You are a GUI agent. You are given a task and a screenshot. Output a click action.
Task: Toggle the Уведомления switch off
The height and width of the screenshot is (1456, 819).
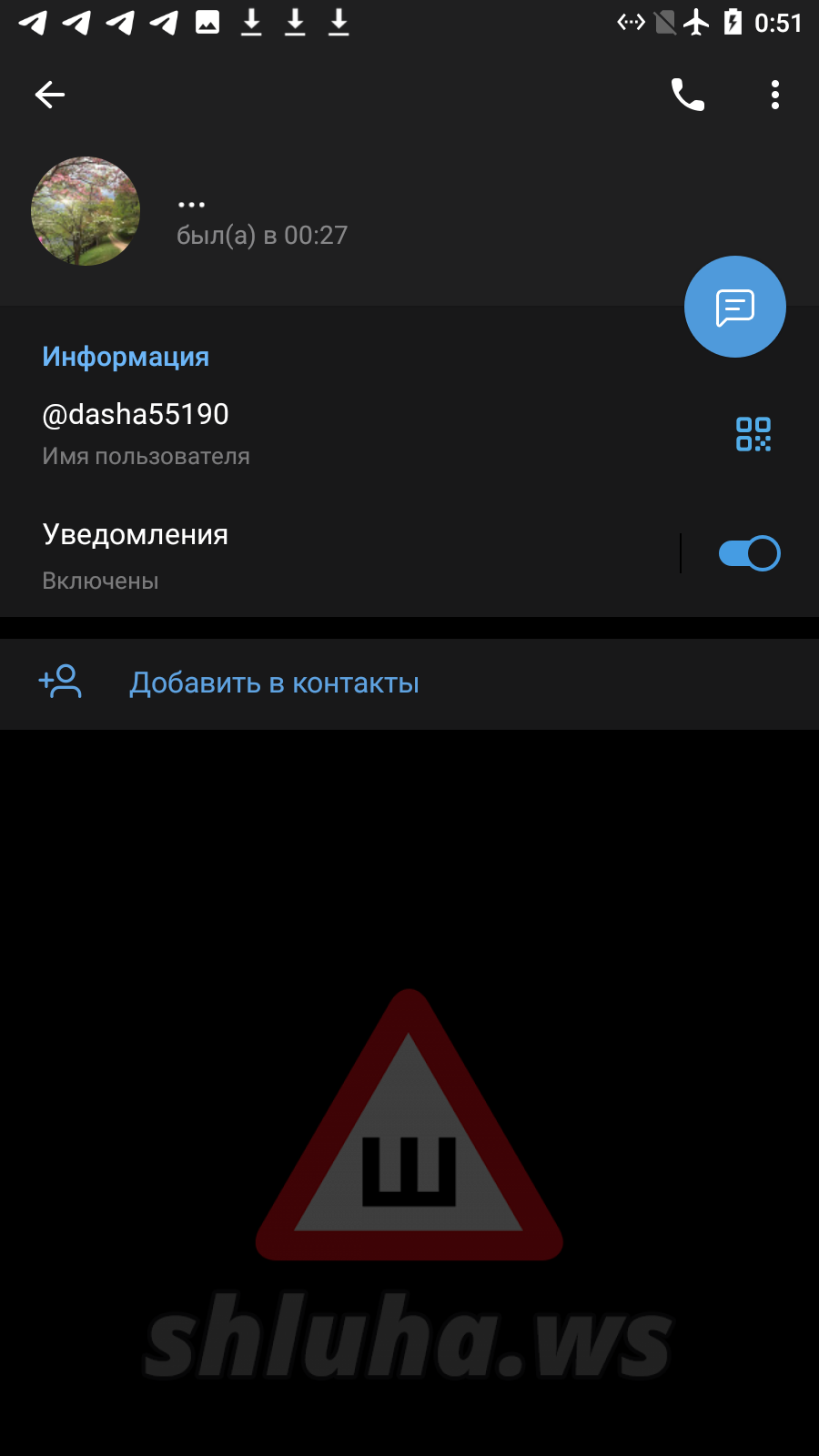point(749,553)
